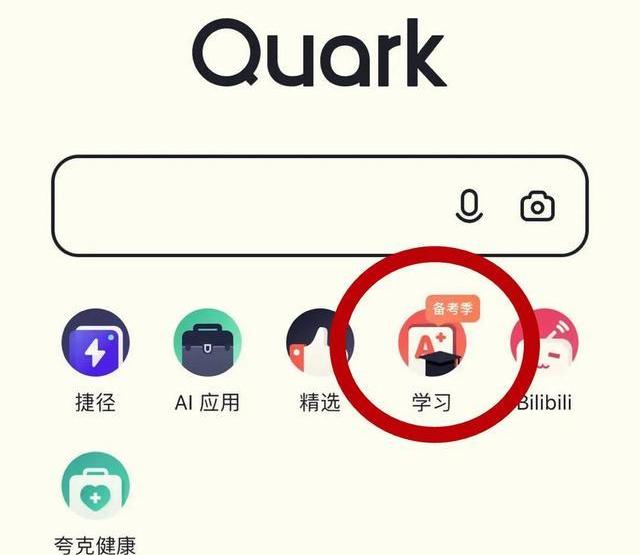640x555 pixels.
Task: Open AI 应用
Action: point(208,345)
